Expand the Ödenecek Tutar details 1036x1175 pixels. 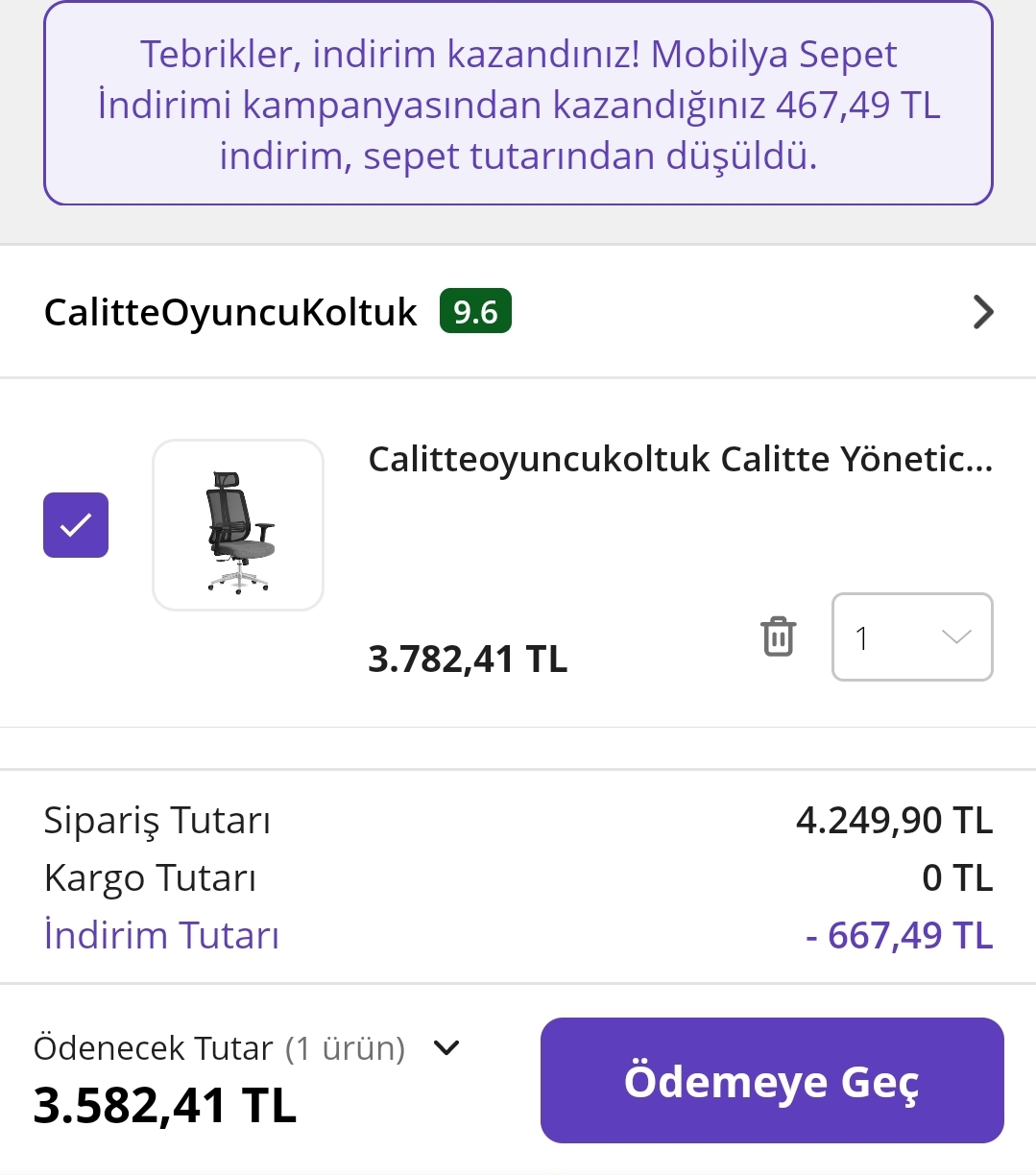(x=446, y=1047)
